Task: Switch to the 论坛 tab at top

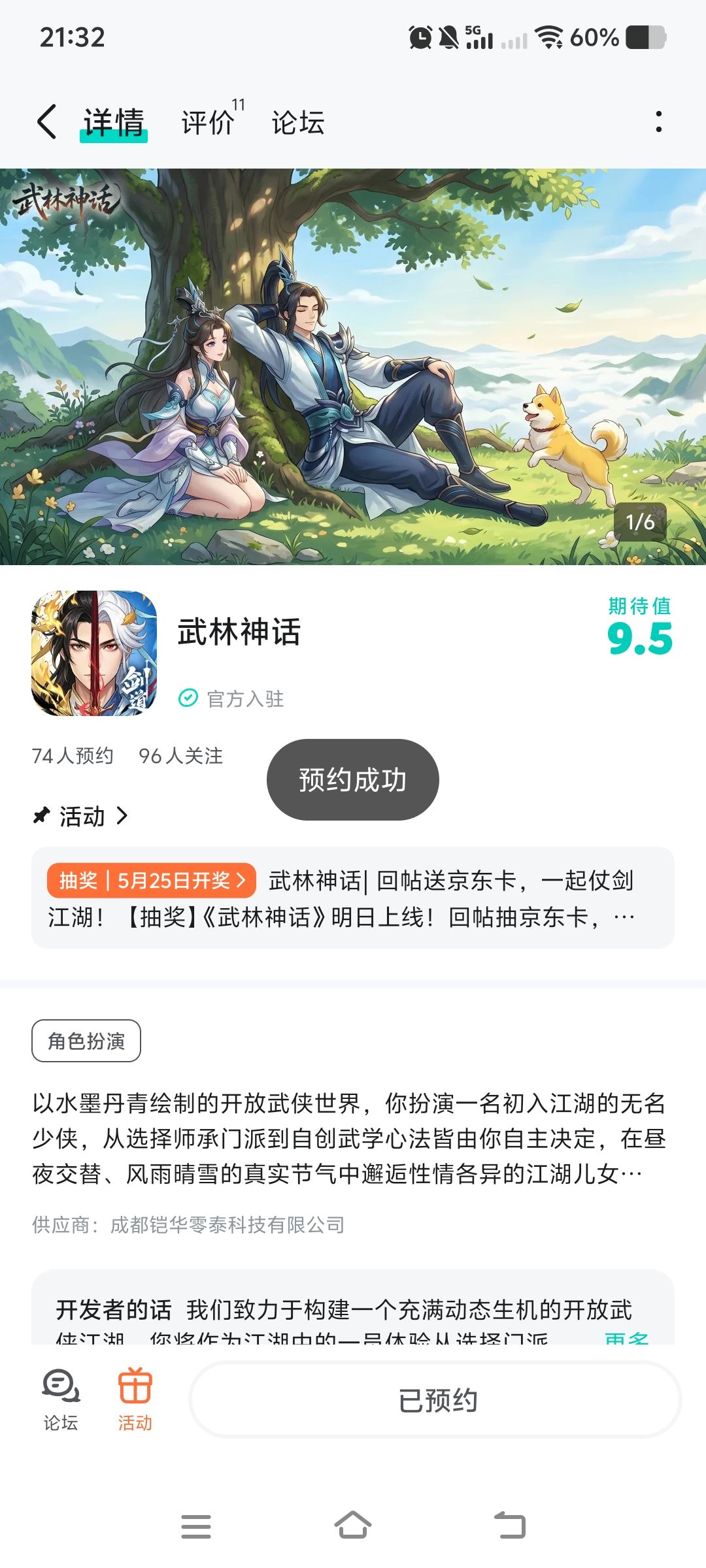Action: click(298, 123)
